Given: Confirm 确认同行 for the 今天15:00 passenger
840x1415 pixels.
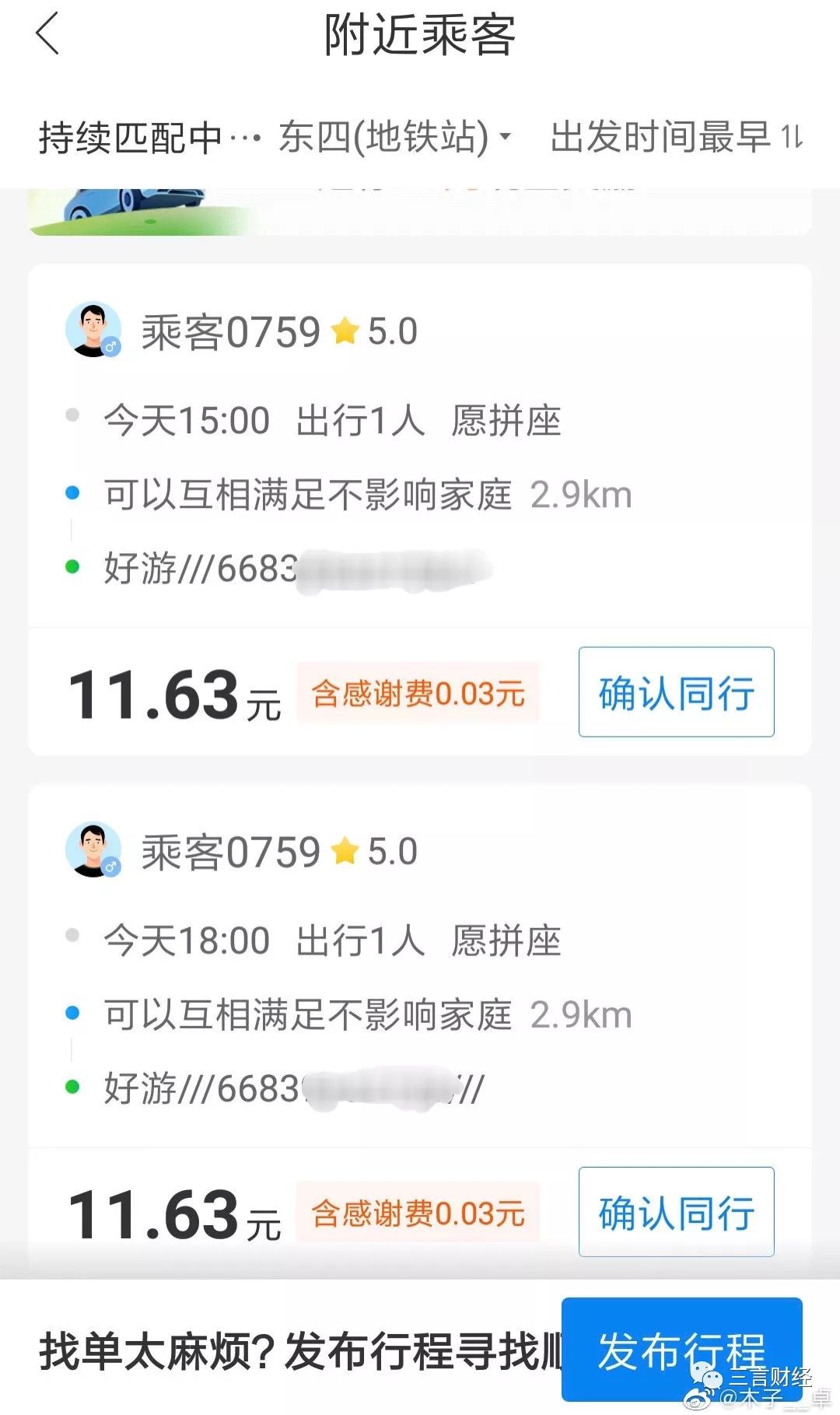Looking at the screenshot, I should [x=676, y=692].
